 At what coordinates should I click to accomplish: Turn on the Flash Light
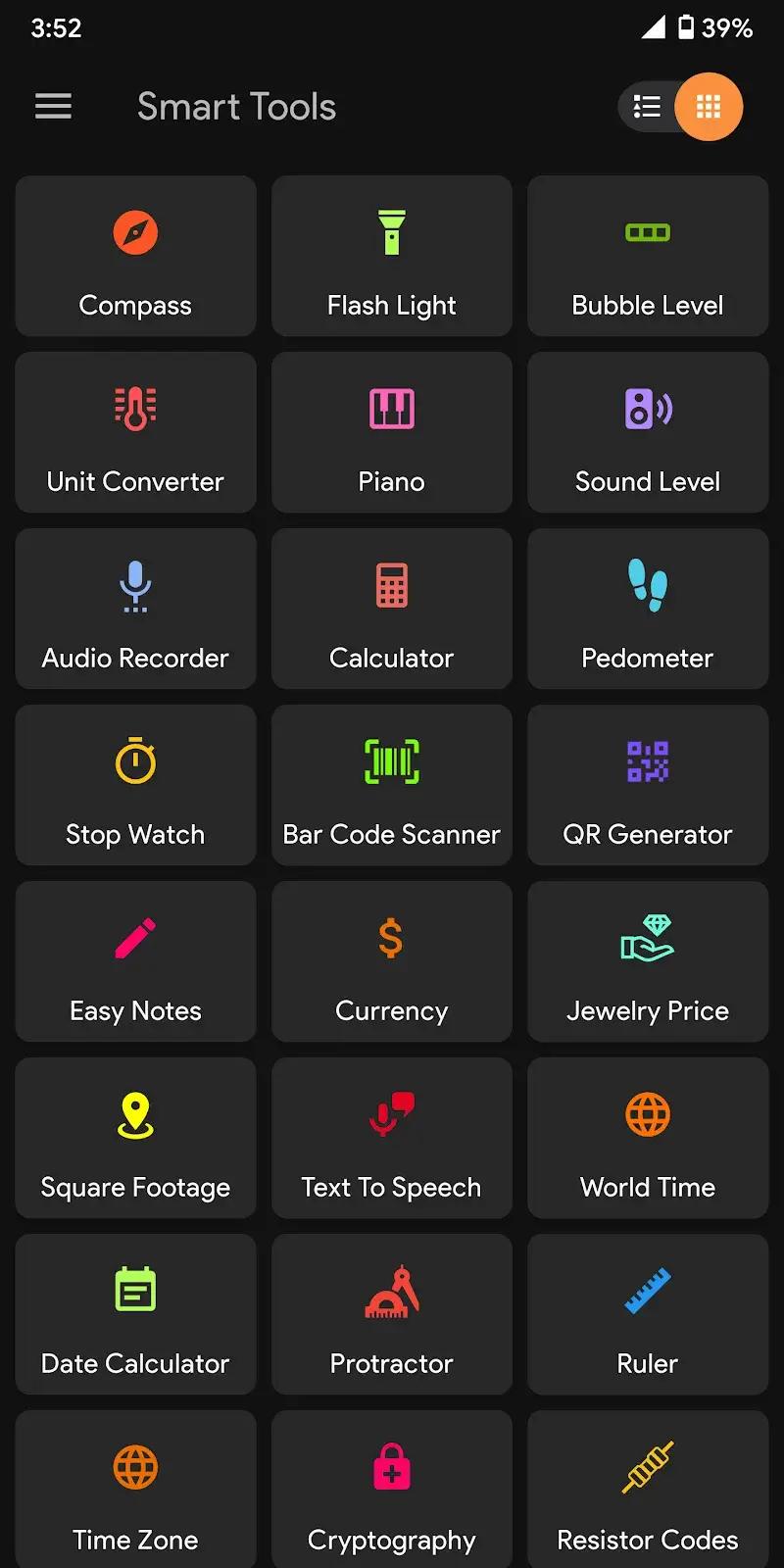pyautogui.click(x=391, y=257)
